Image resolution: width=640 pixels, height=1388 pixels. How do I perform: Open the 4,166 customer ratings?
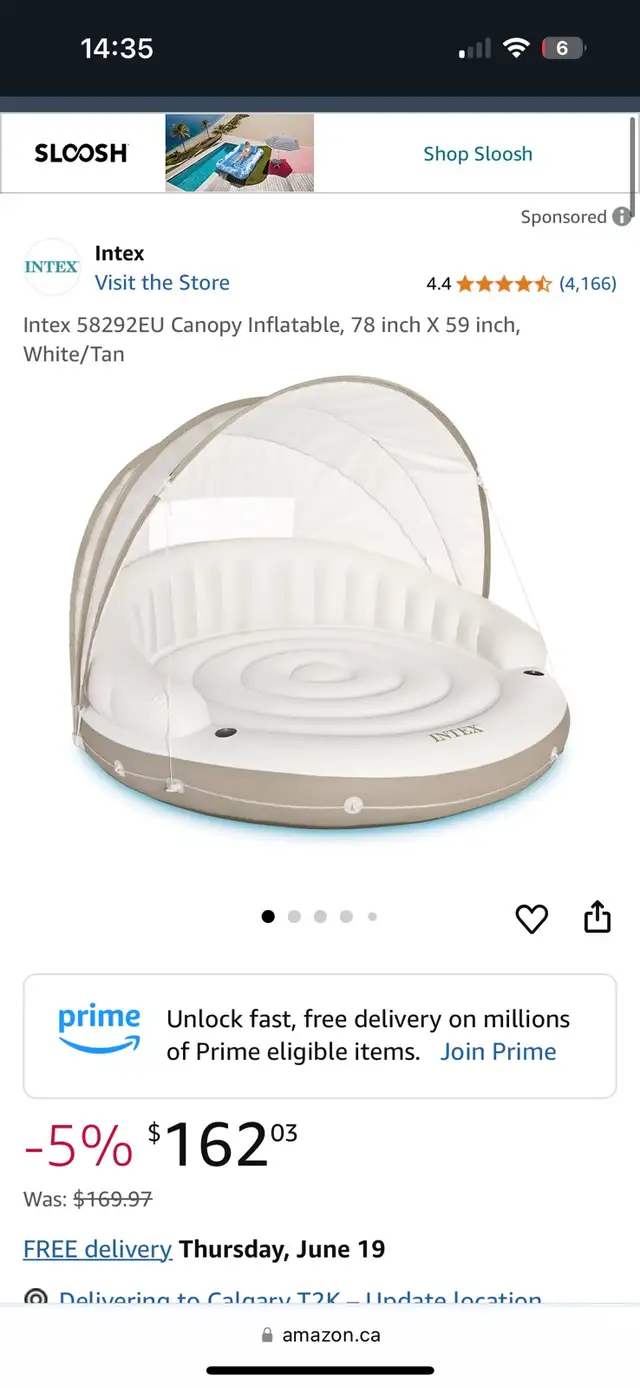coord(587,283)
